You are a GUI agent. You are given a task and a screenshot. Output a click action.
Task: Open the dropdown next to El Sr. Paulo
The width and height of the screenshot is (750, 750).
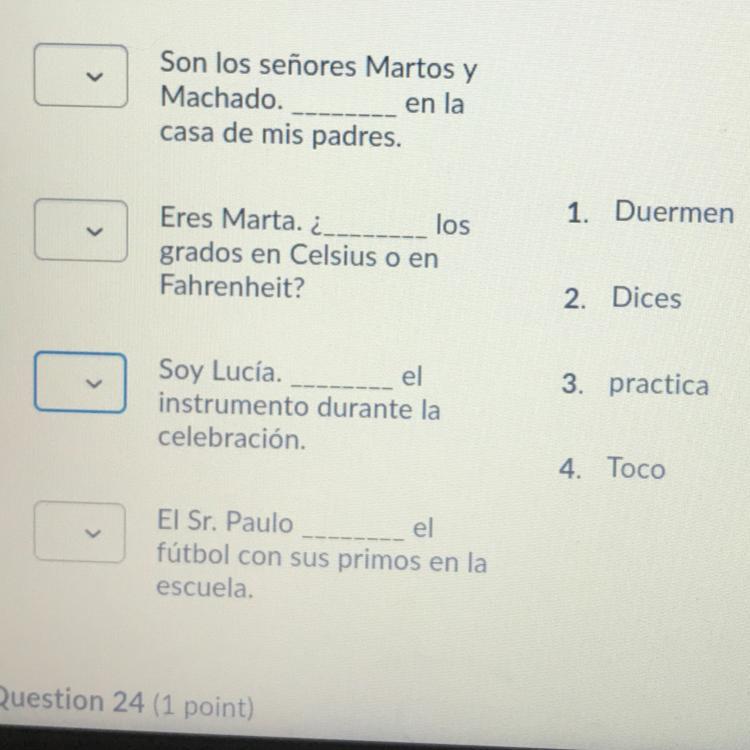pyautogui.click(x=80, y=532)
